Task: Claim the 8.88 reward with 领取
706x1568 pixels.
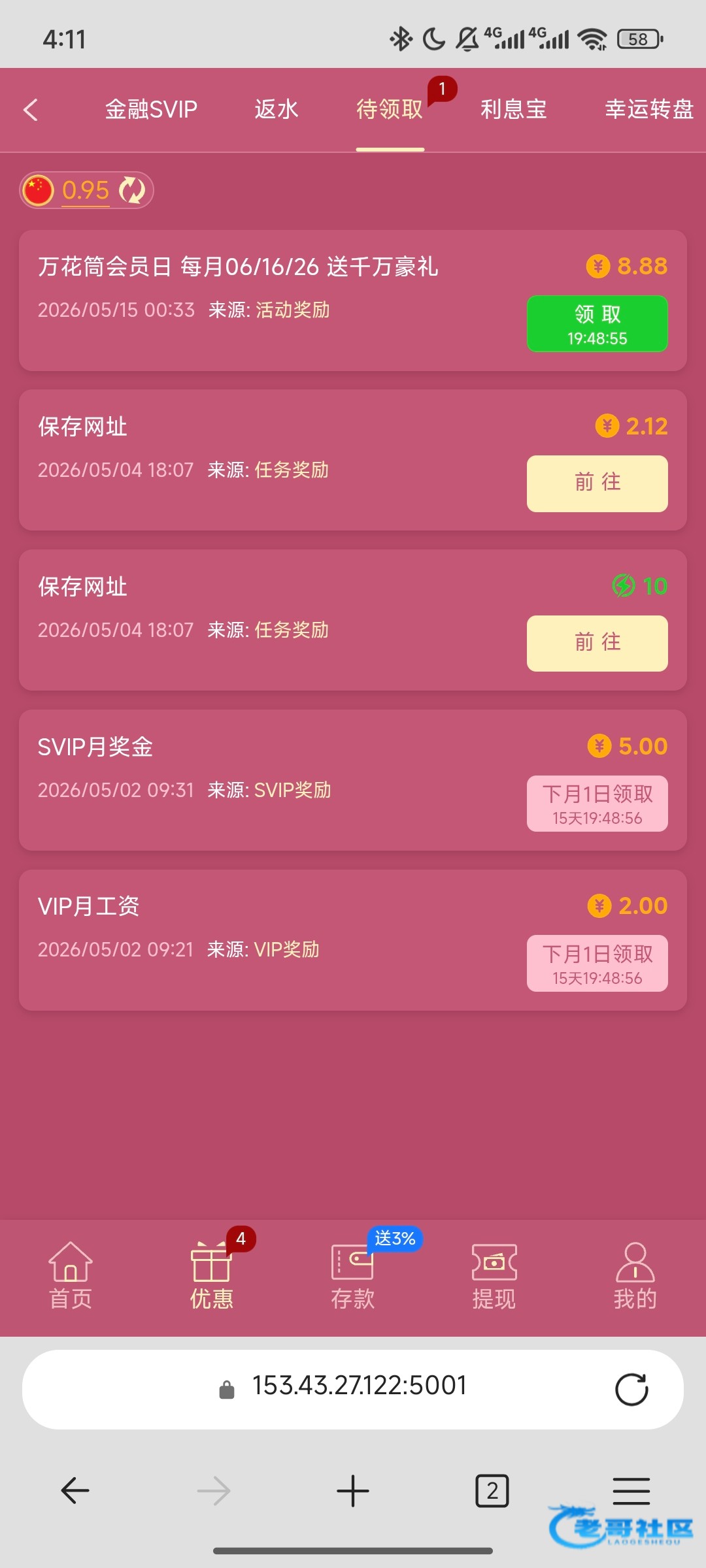Action: click(597, 324)
